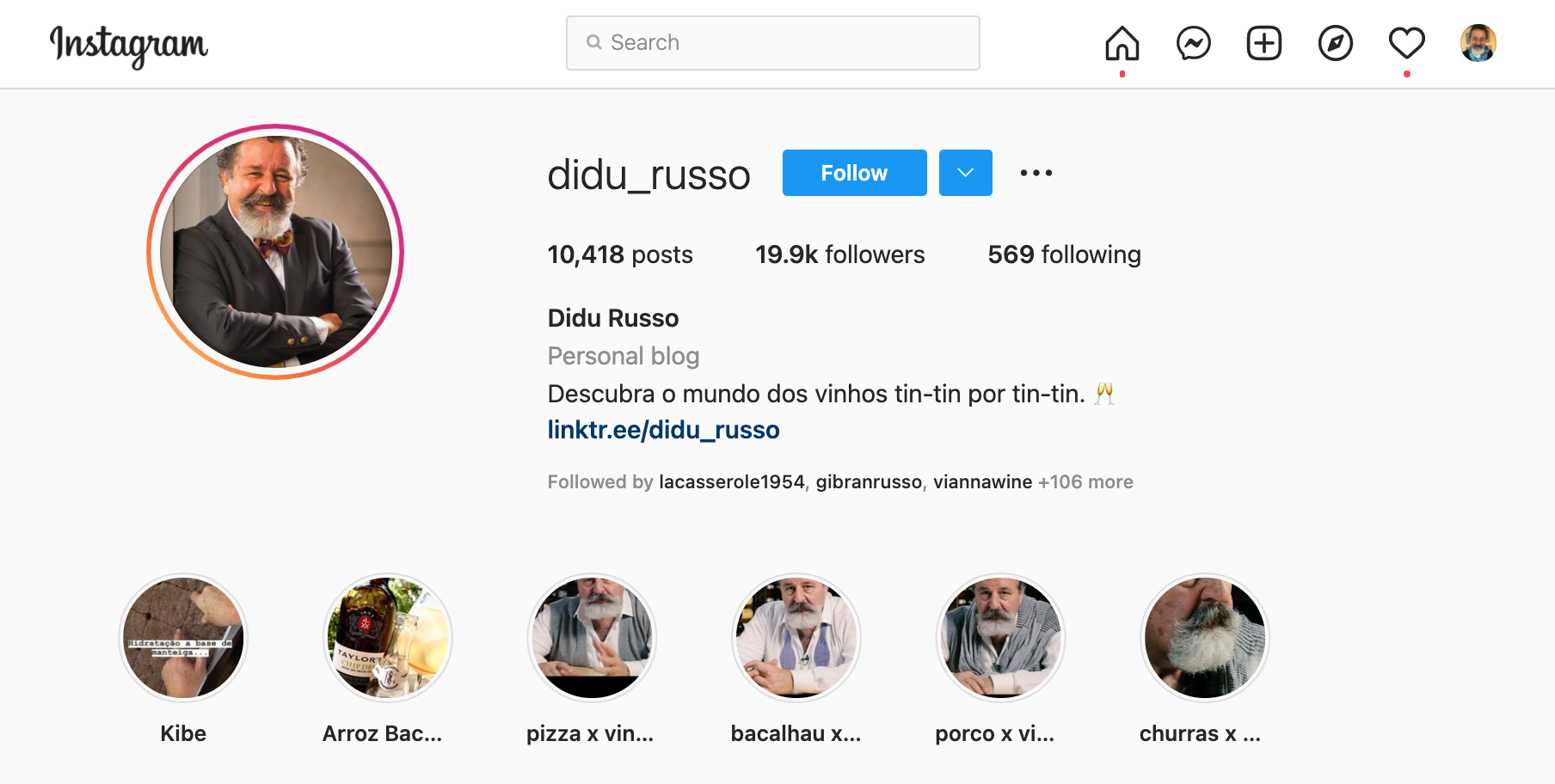Open the Arroz Bac... highlight
Viewport: 1555px width, 784px height.
388,638
